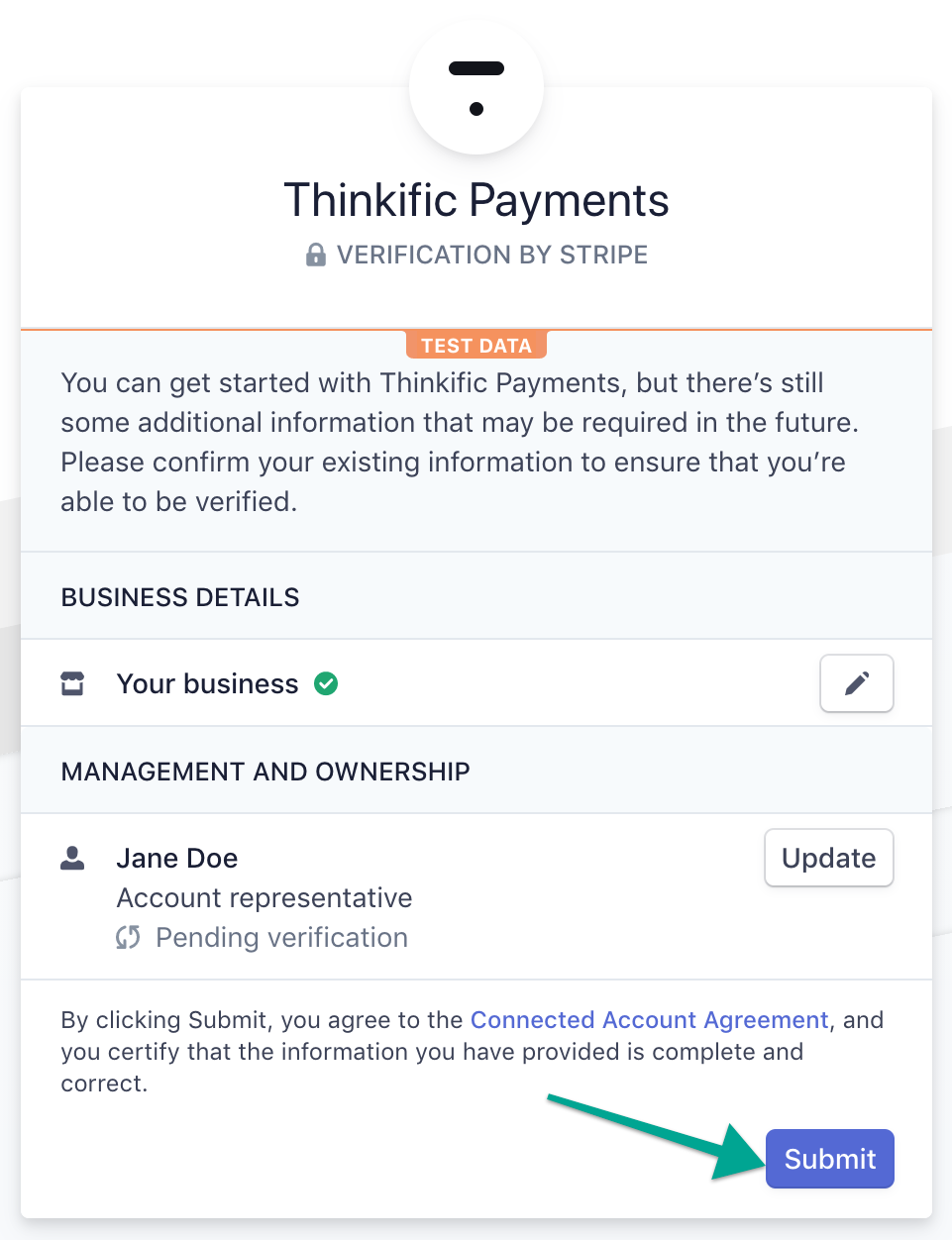
Task: Select the BUSINESS DETAILS section header
Action: (x=180, y=596)
